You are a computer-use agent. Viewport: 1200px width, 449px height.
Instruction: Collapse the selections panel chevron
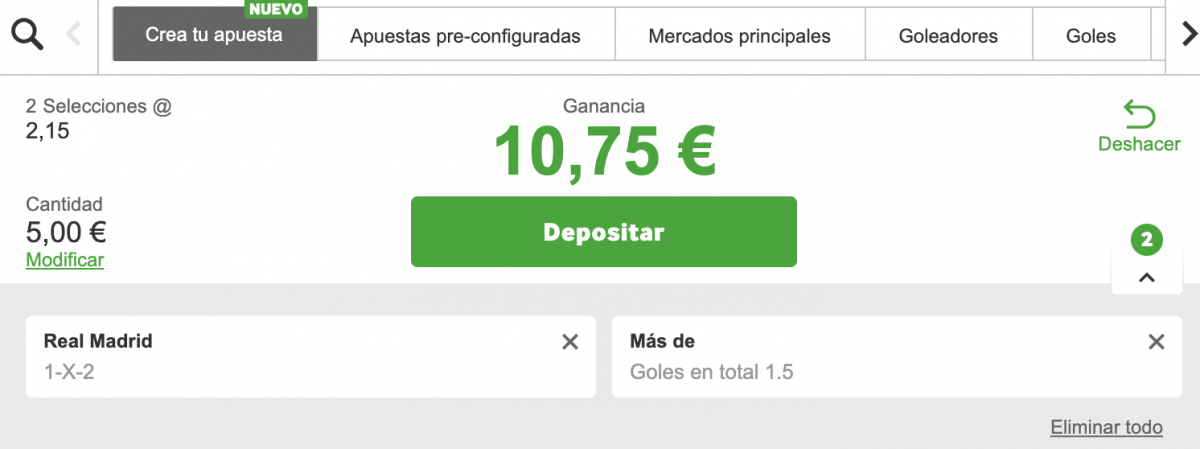tap(1147, 278)
